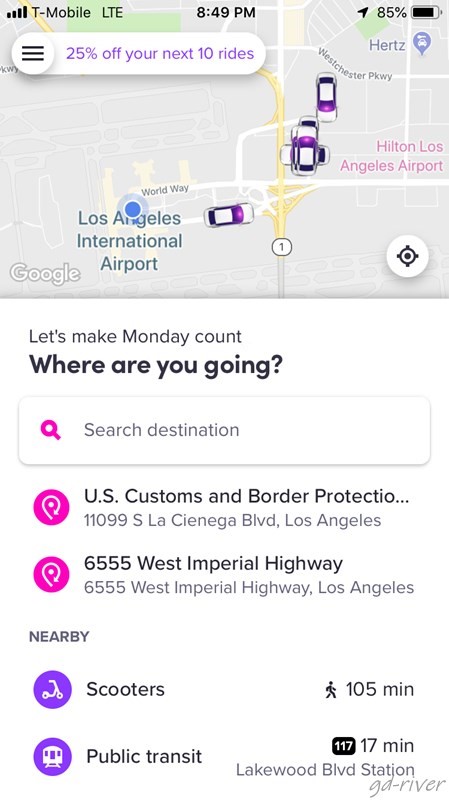This screenshot has width=449, height=800.
Task: Recenter map on current location
Action: click(x=407, y=256)
